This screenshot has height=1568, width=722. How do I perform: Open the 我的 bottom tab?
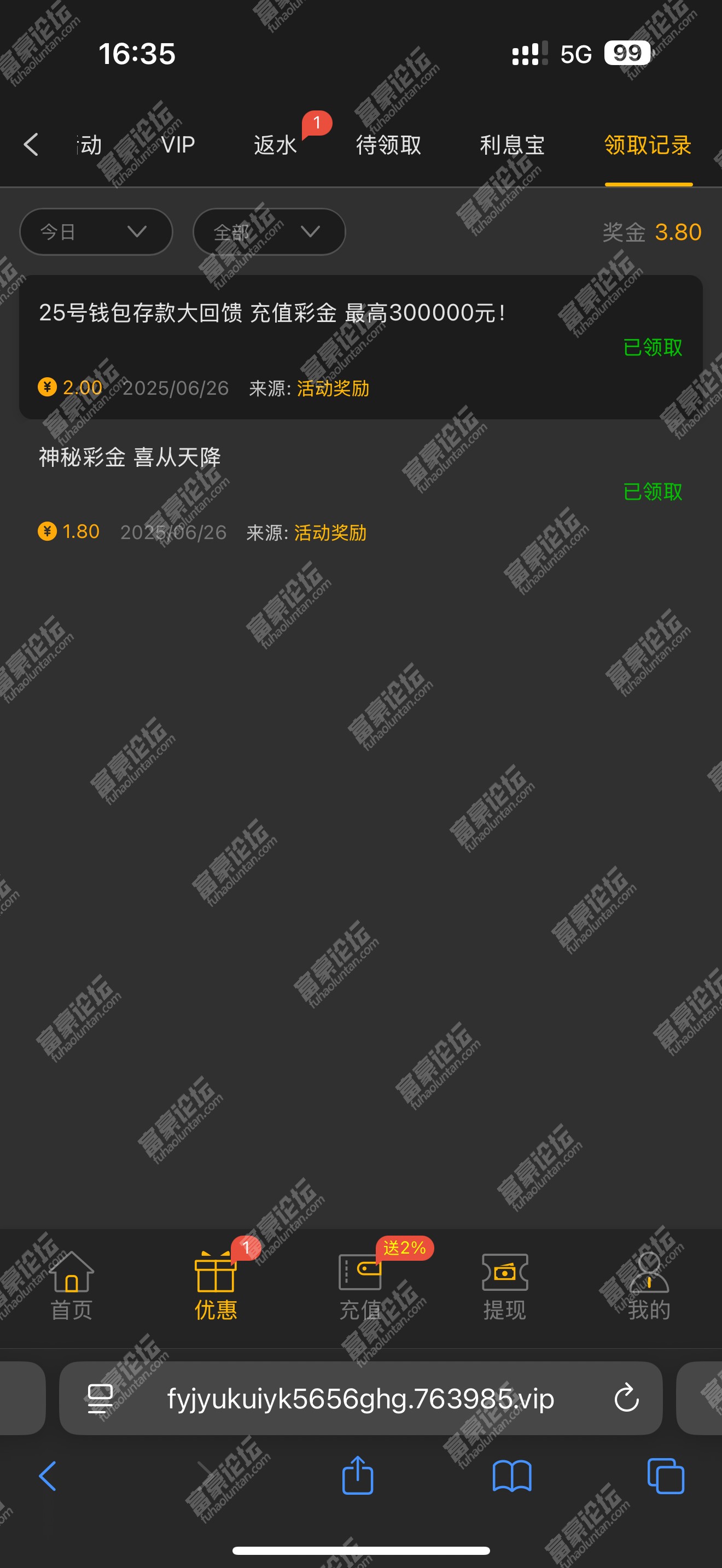tap(648, 1285)
